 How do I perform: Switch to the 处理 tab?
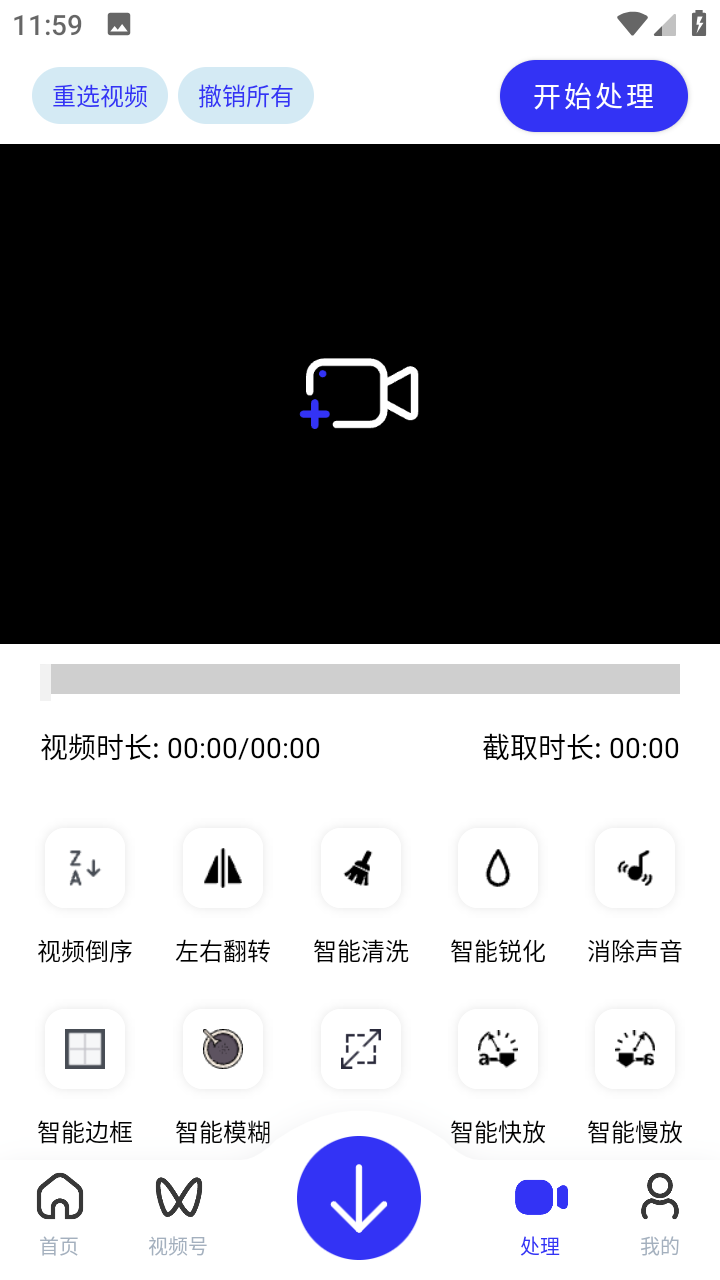[540, 1213]
